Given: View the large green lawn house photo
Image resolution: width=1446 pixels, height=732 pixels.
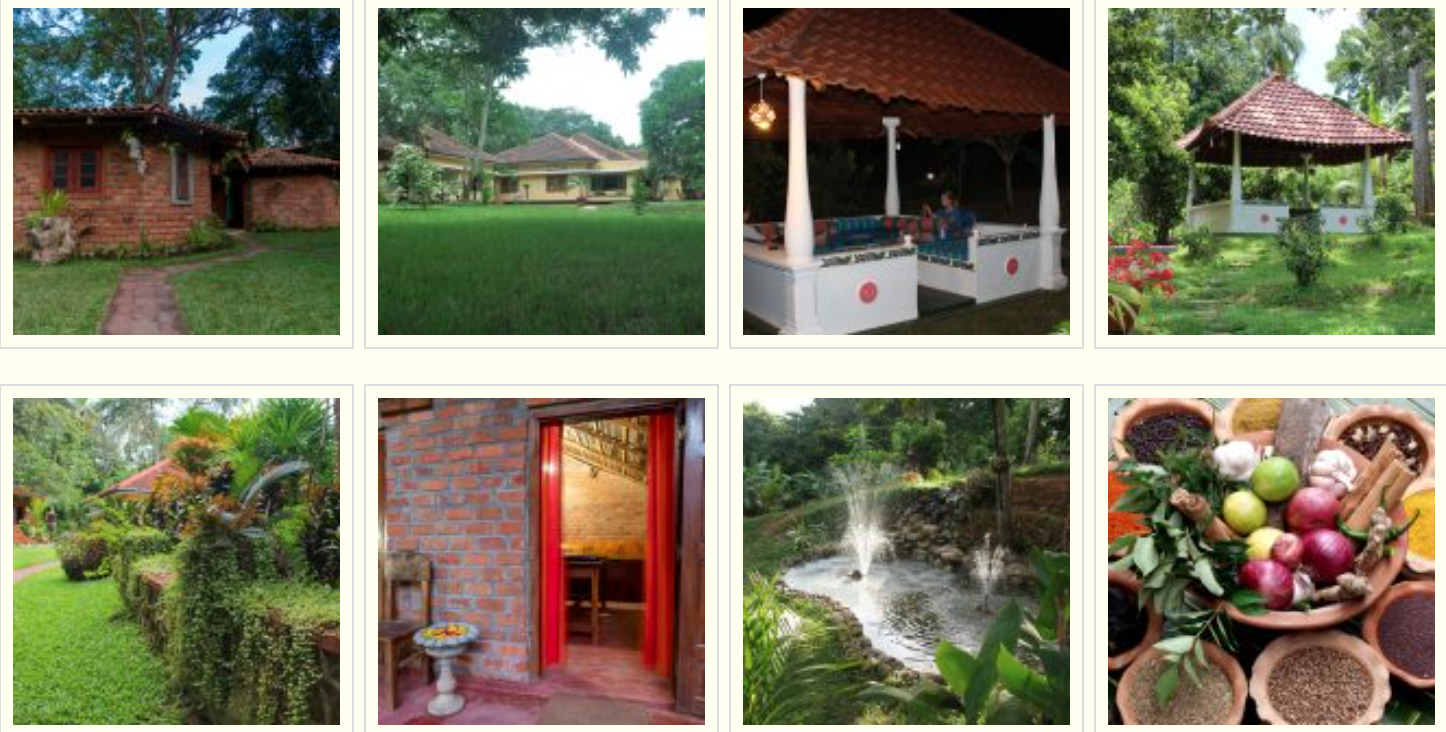Looking at the screenshot, I should (541, 171).
